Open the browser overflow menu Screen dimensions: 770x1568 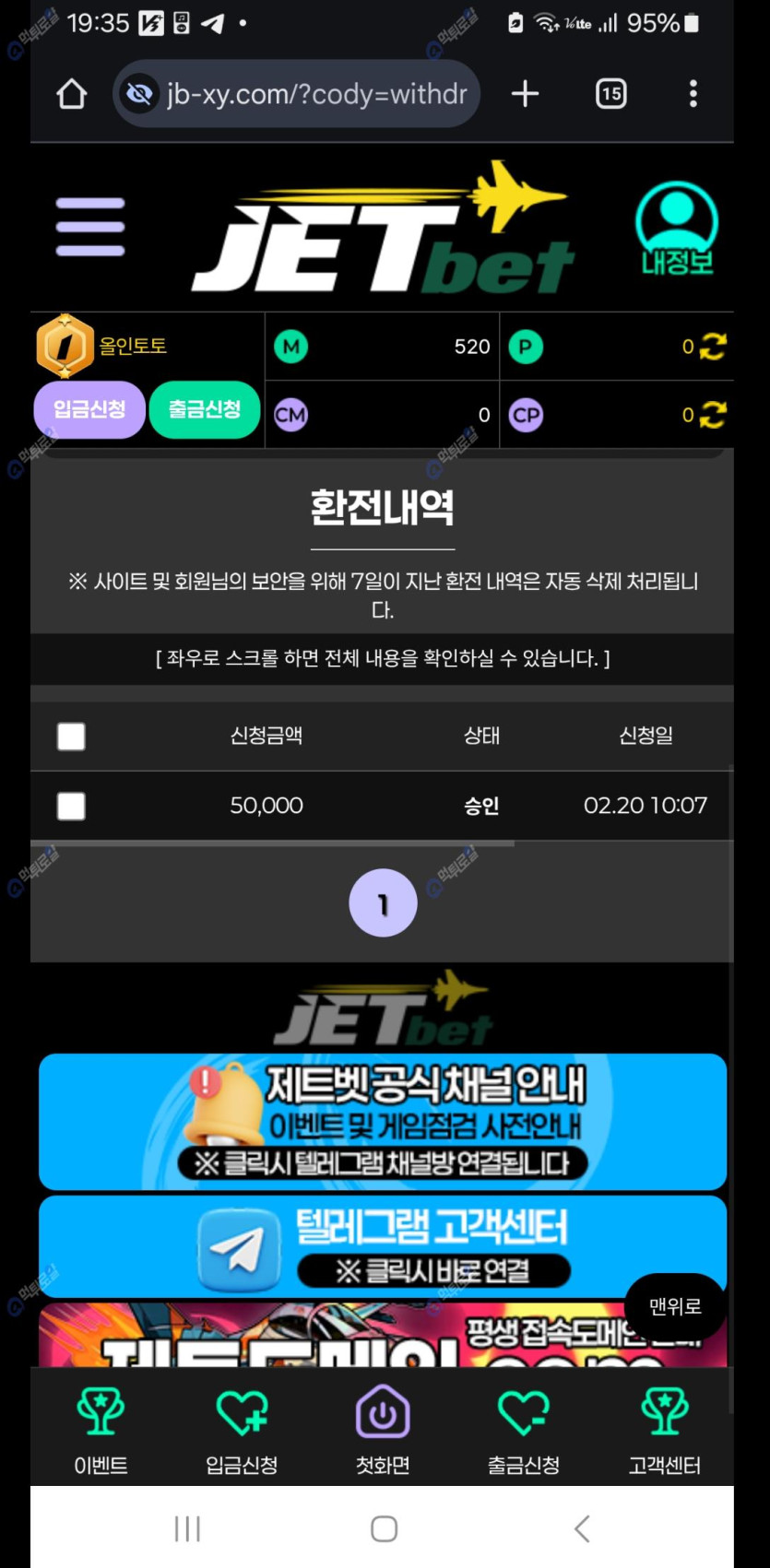(x=693, y=94)
